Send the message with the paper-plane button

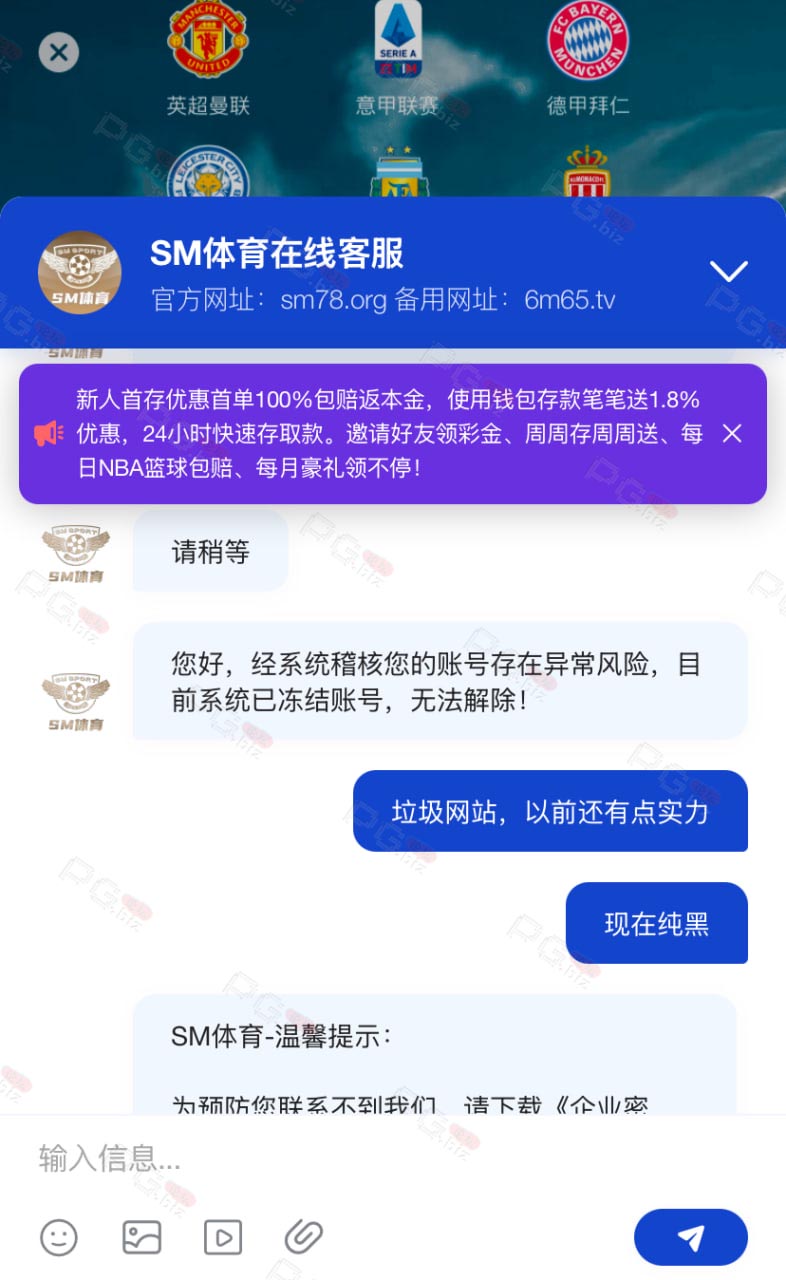(690, 1237)
